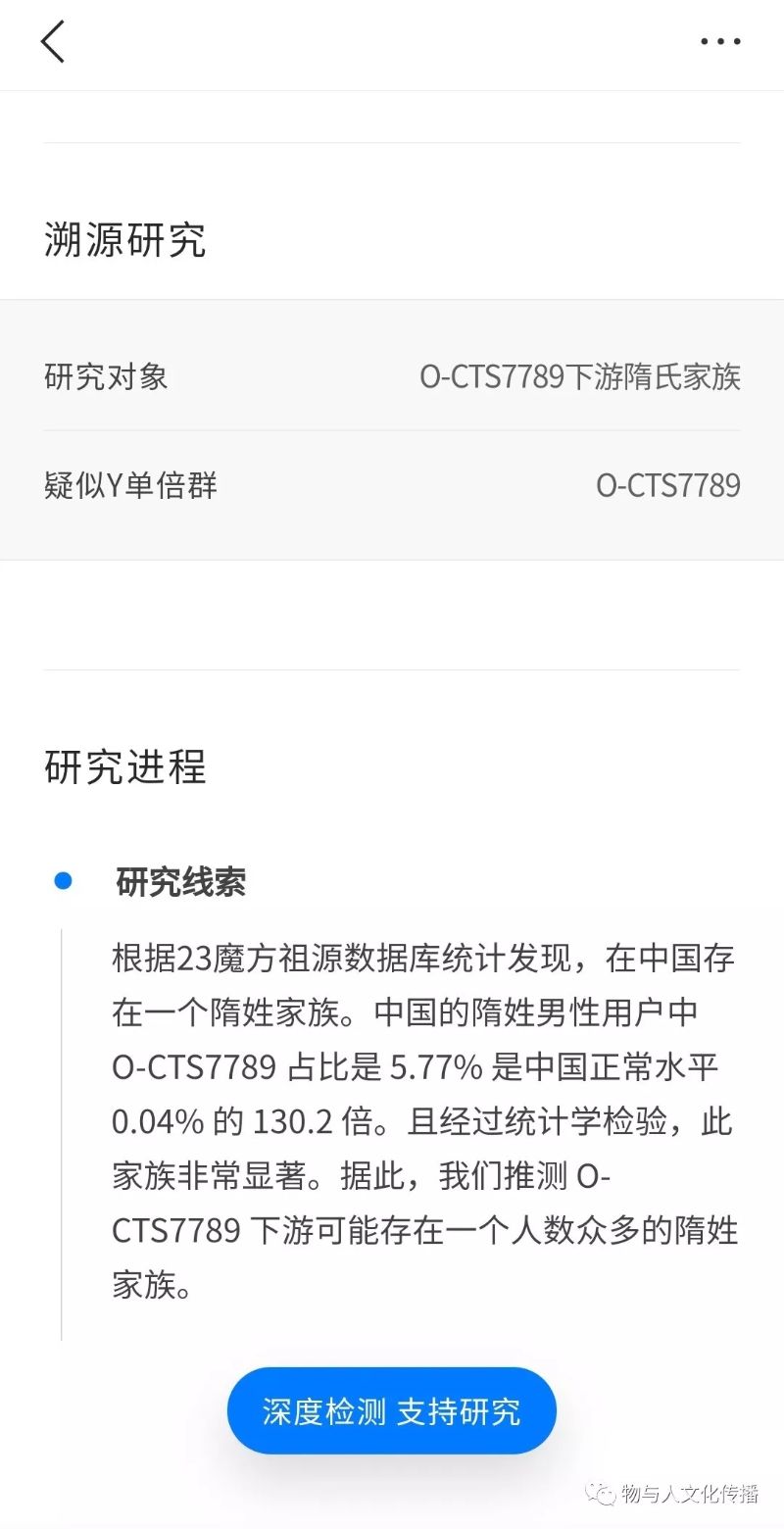This screenshot has height=1529, width=784.
Task: Open the three-dot overflow menu
Action: pos(720,42)
